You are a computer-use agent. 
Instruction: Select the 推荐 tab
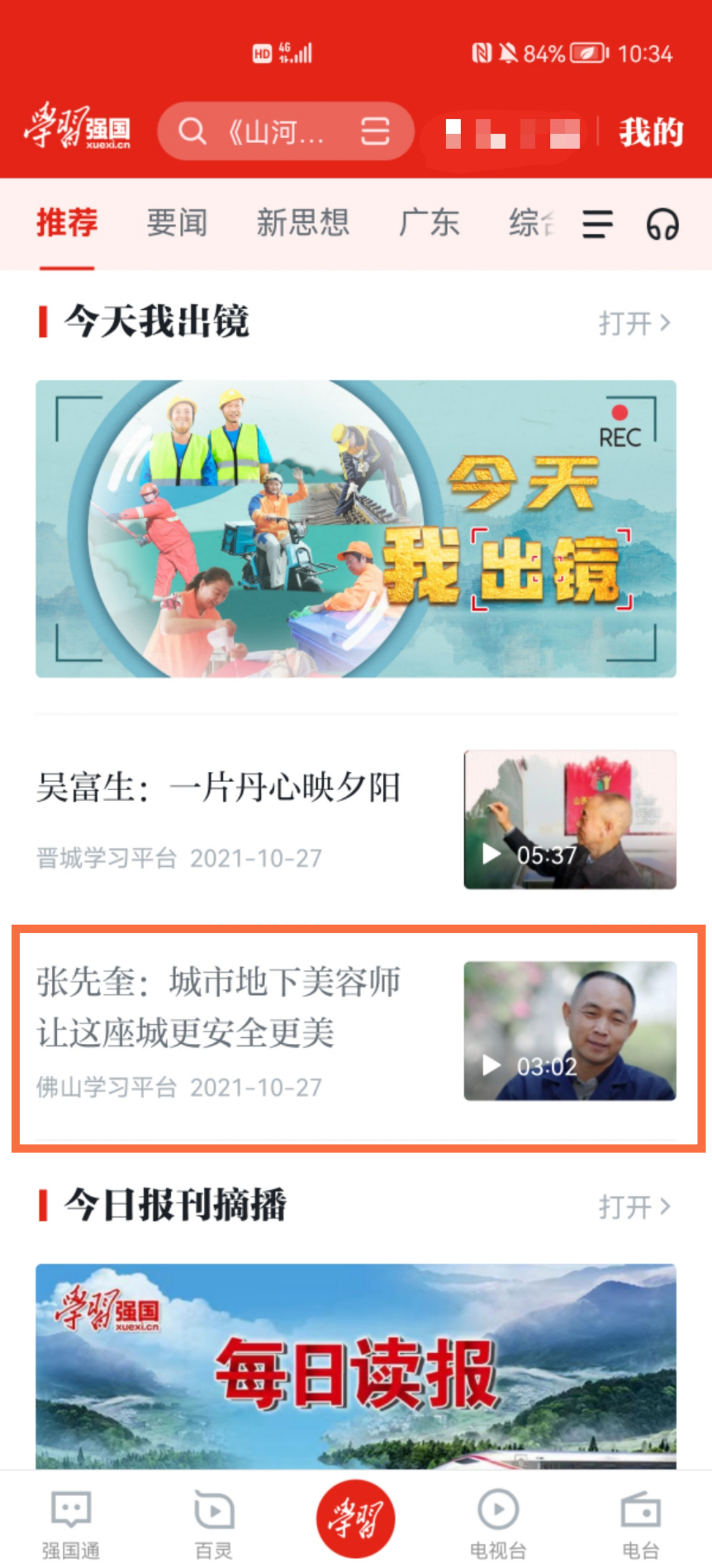[x=67, y=222]
